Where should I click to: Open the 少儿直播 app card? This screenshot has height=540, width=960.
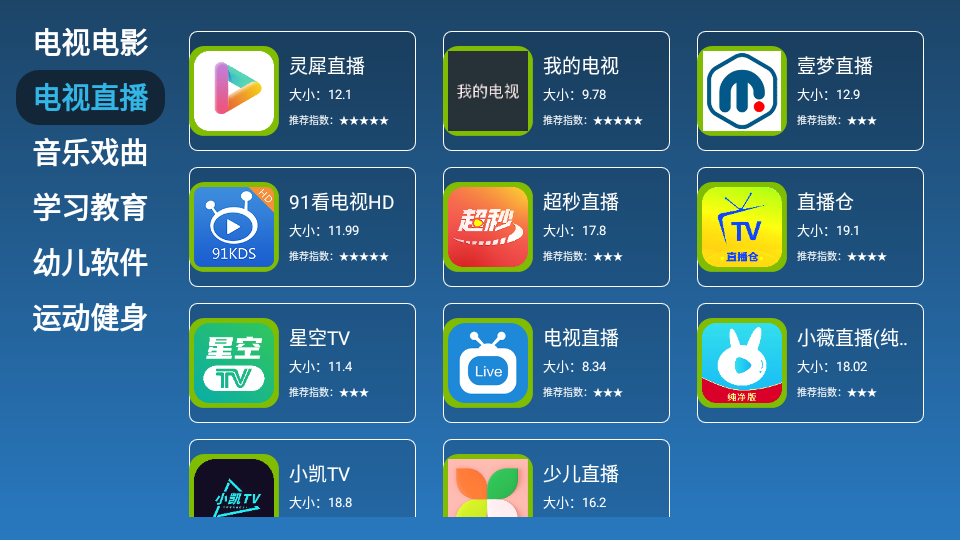556,480
